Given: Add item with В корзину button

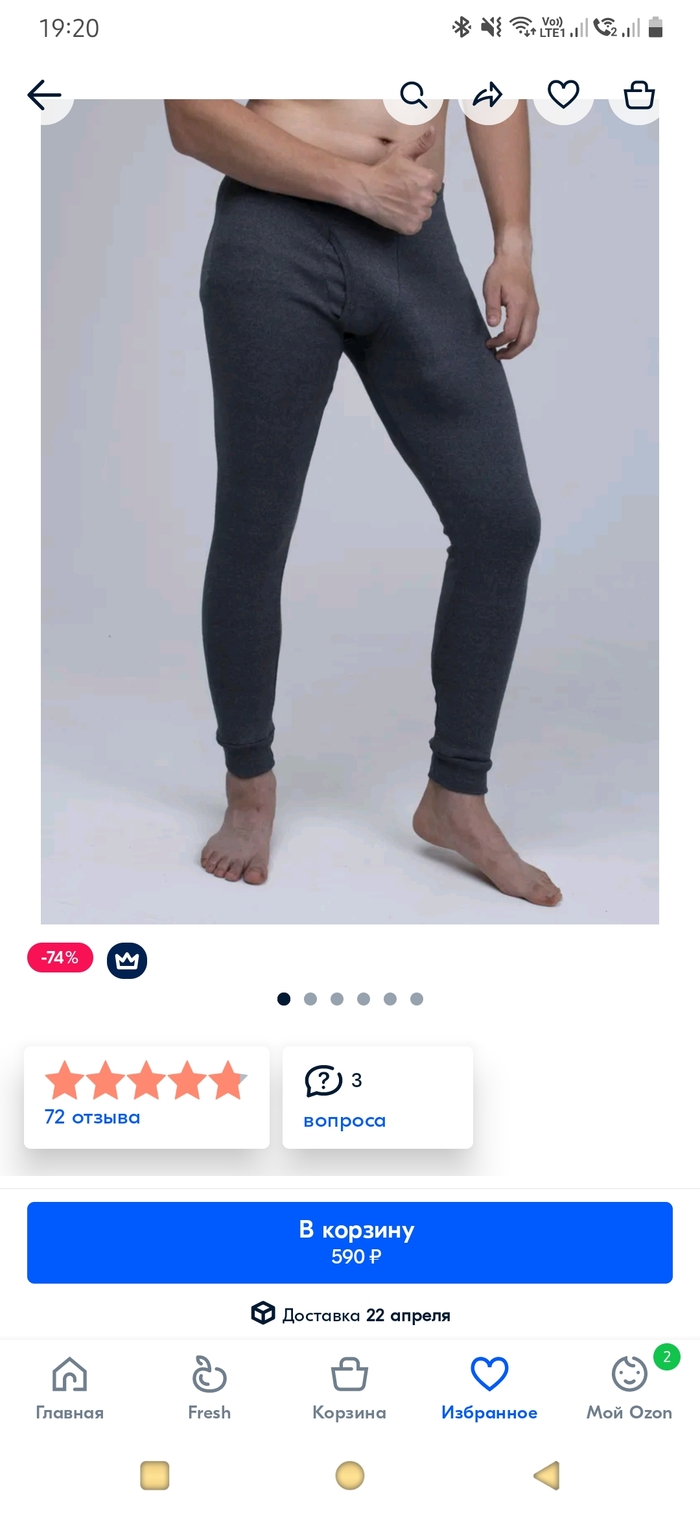Looking at the screenshot, I should click(x=350, y=1242).
